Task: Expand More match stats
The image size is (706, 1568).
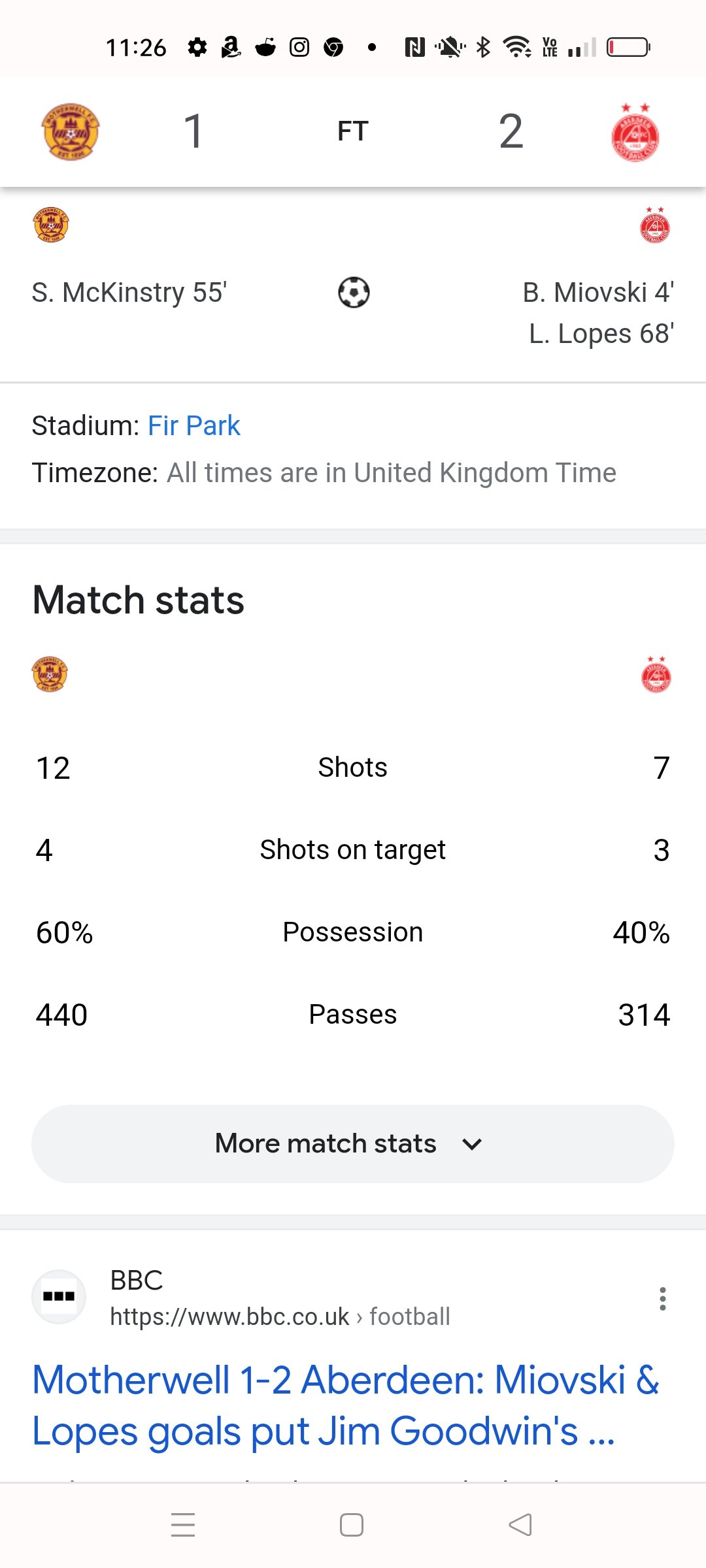Action: pyautogui.click(x=353, y=1144)
